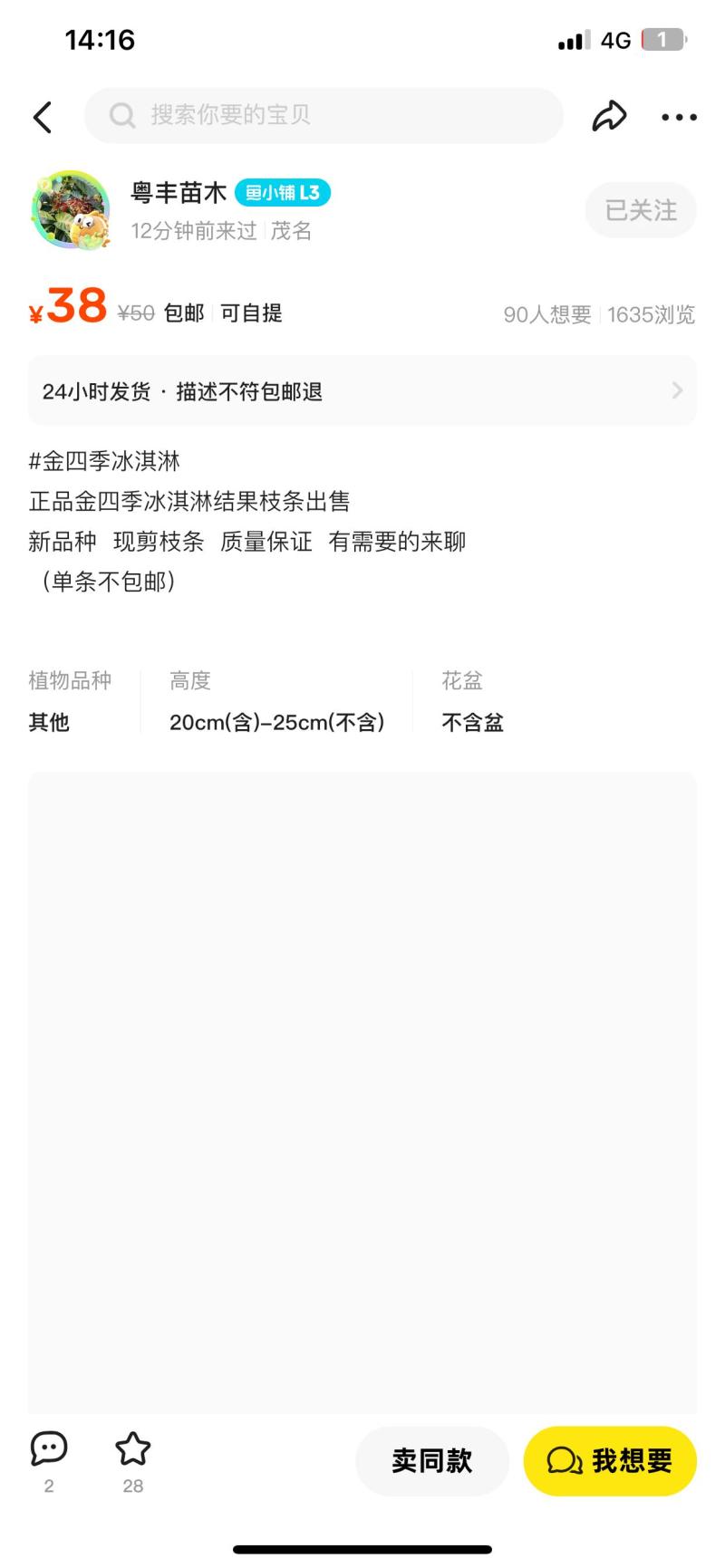The height and width of the screenshot is (1568, 725).
Task: Expand 24小时发货 service guarantee row
Action: [362, 391]
